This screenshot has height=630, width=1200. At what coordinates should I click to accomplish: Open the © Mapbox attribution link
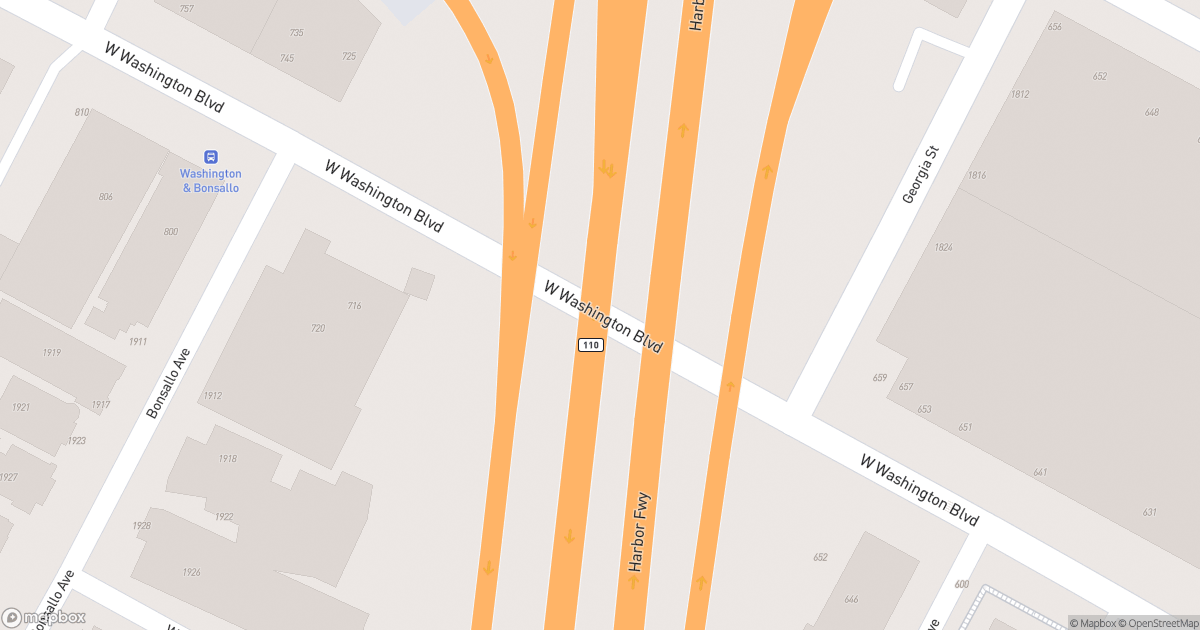1095,623
